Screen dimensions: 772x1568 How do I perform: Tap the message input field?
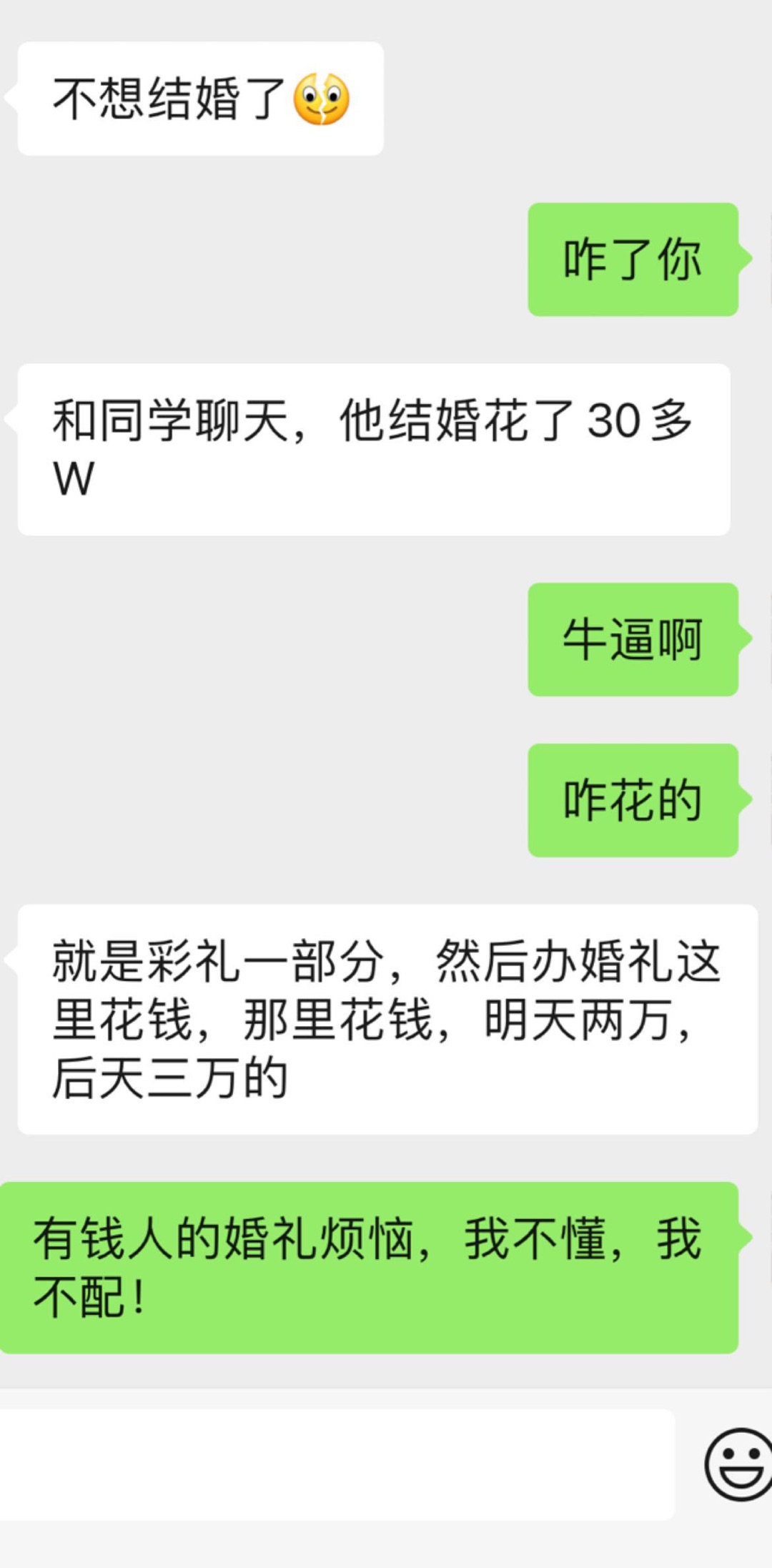click(x=336, y=1464)
